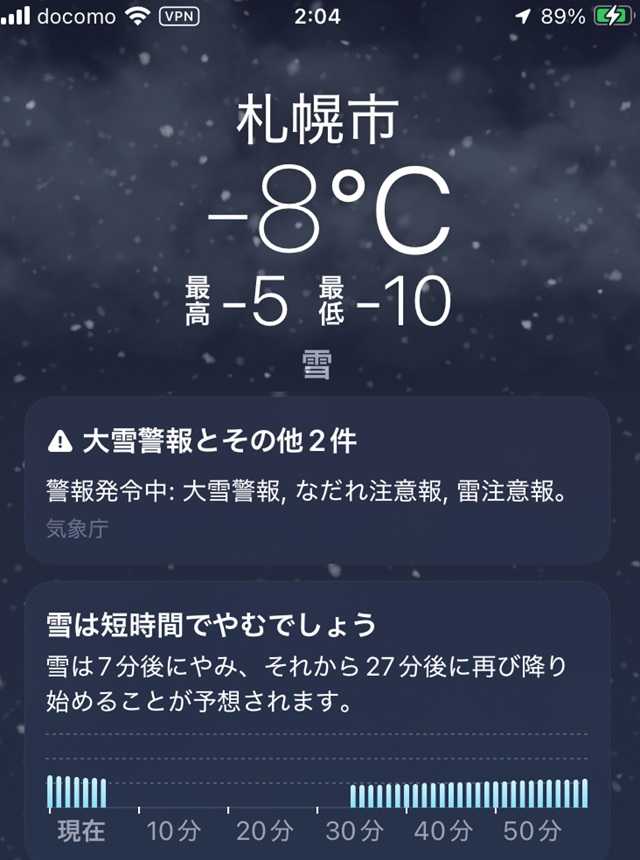Open the 大雪警報 severe weather alert card
Viewport: 640px width, 860px height.
[318, 482]
